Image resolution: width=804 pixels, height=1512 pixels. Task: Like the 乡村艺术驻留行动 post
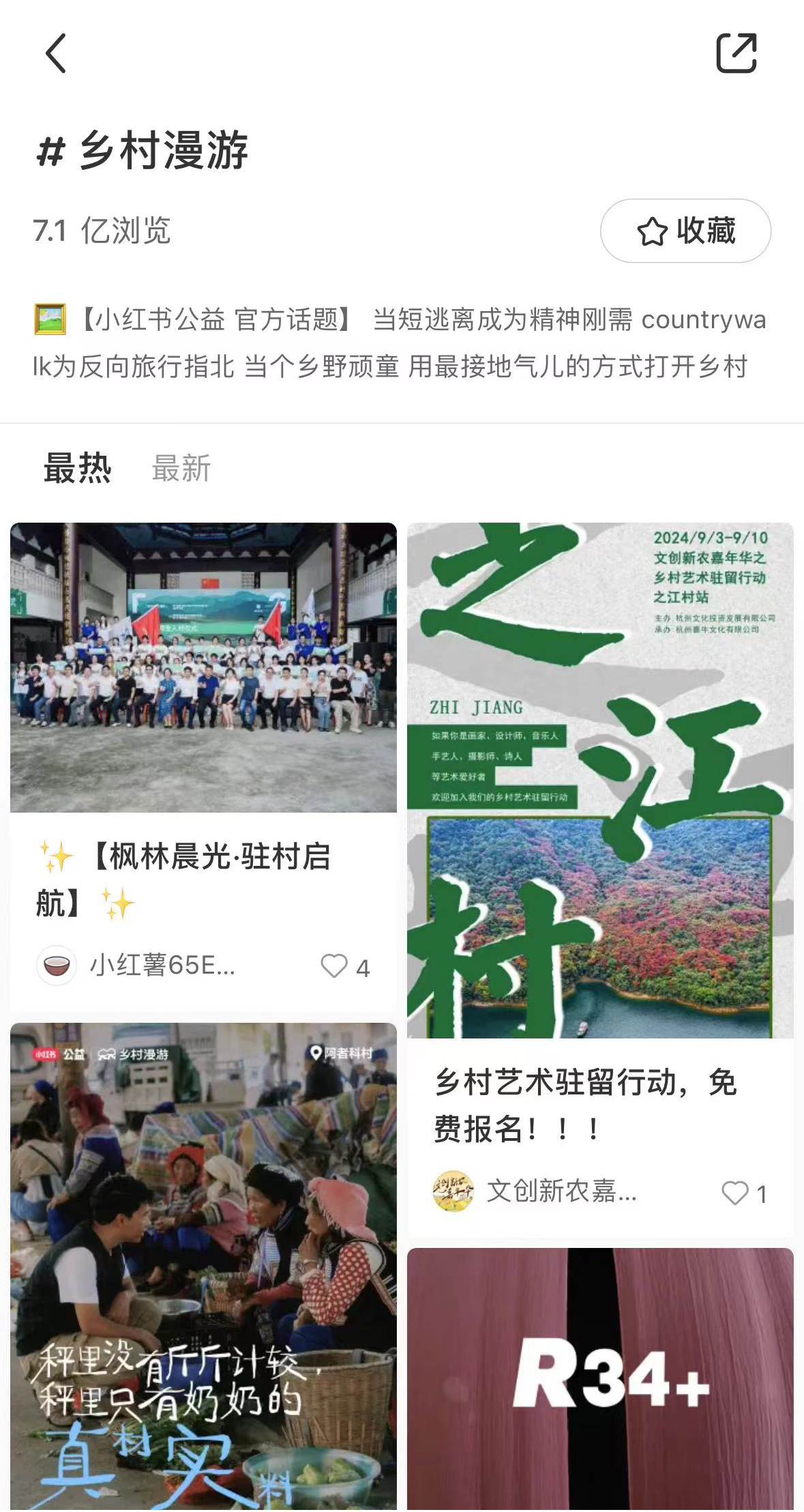(734, 1193)
